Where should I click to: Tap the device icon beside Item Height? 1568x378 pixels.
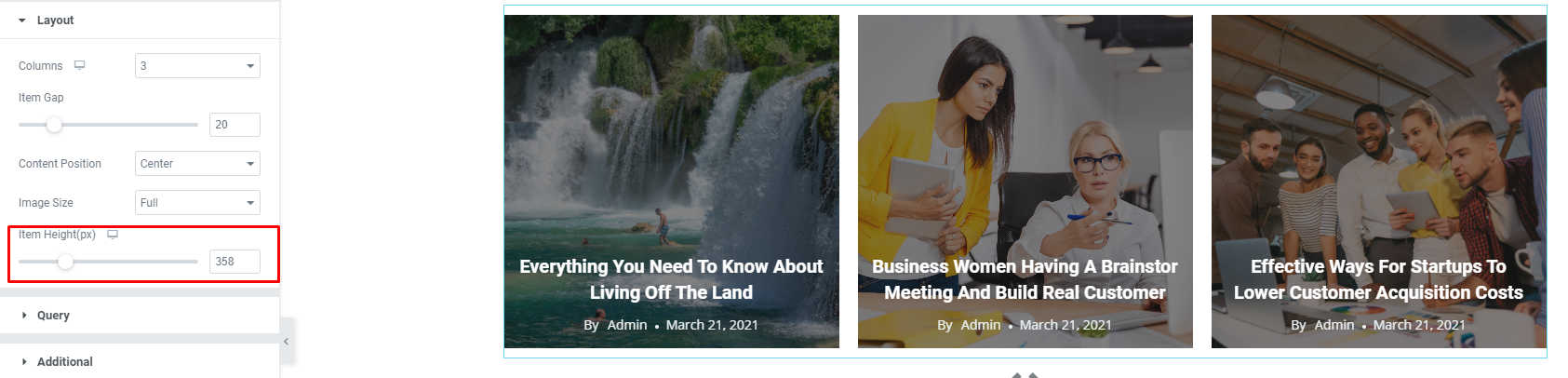click(x=113, y=235)
